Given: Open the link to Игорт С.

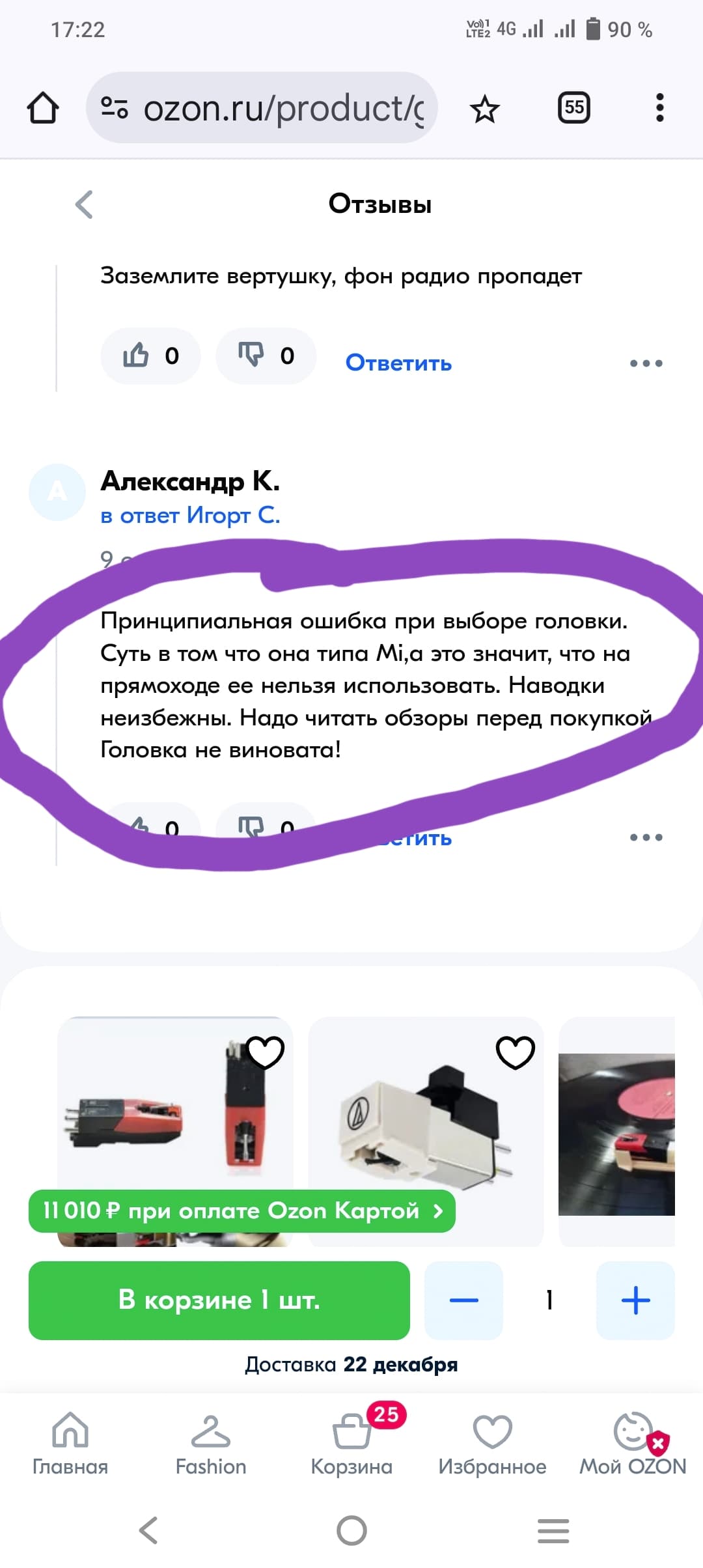Looking at the screenshot, I should 190,516.
